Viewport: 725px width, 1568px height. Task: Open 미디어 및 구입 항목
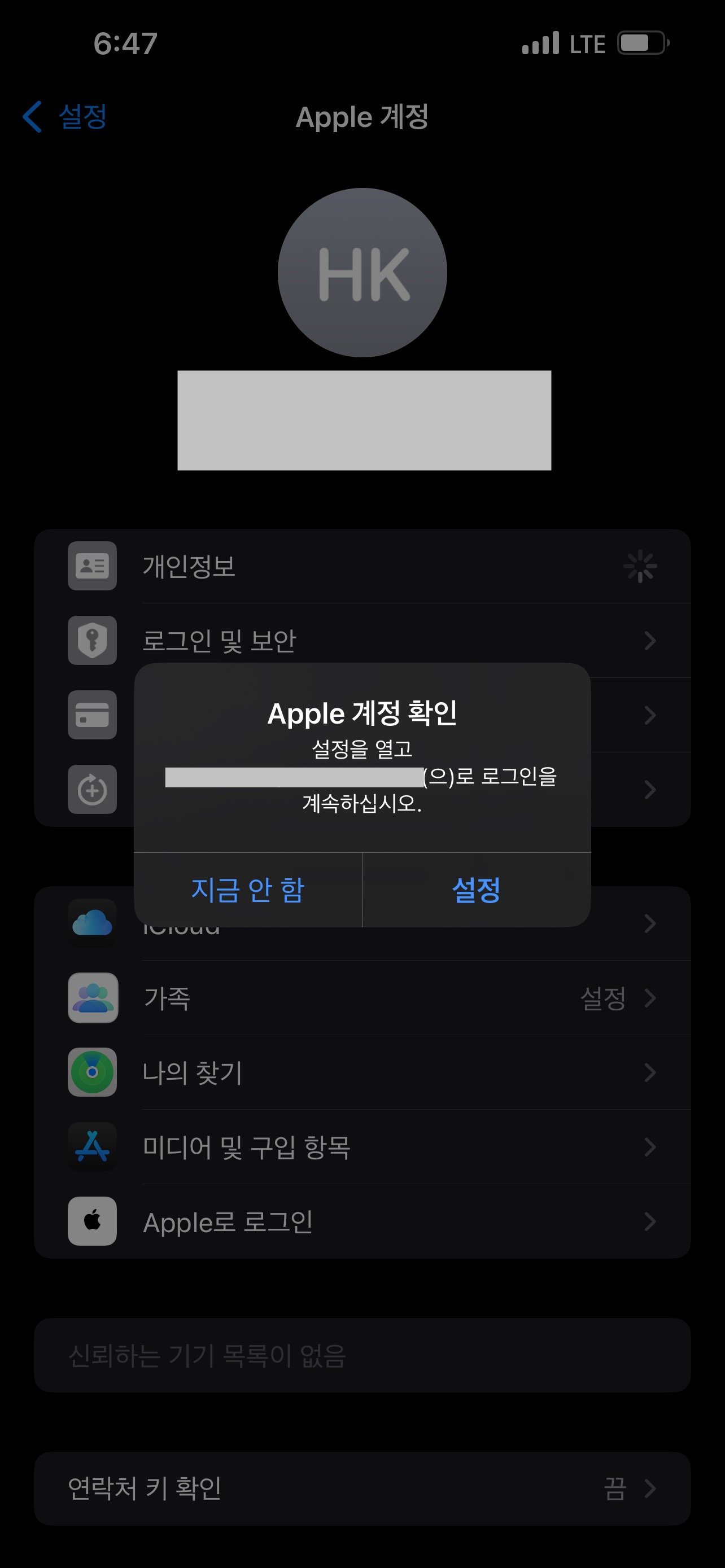click(362, 1147)
